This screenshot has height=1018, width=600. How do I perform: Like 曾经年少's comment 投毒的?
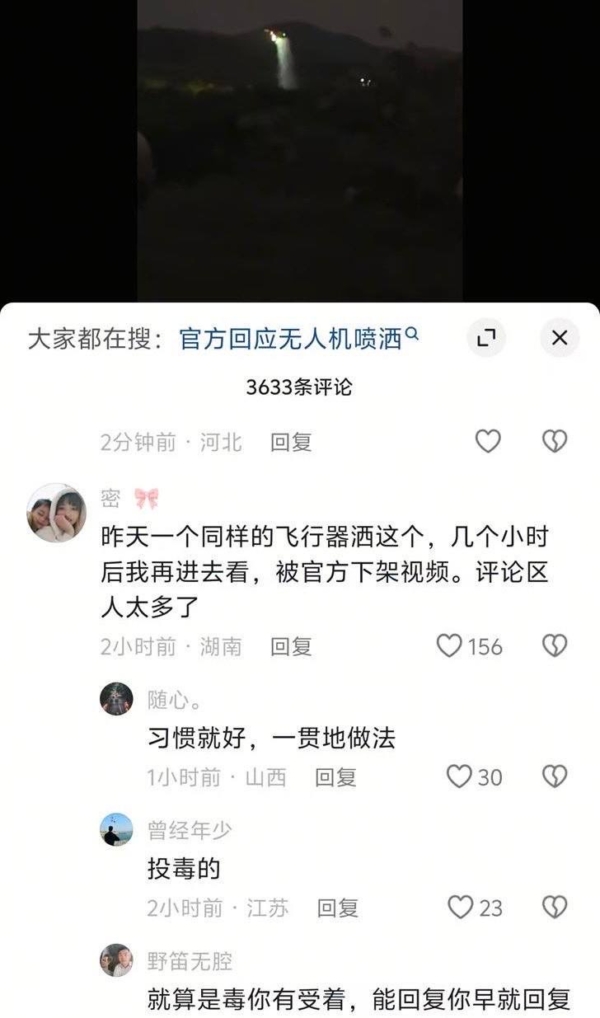point(459,907)
